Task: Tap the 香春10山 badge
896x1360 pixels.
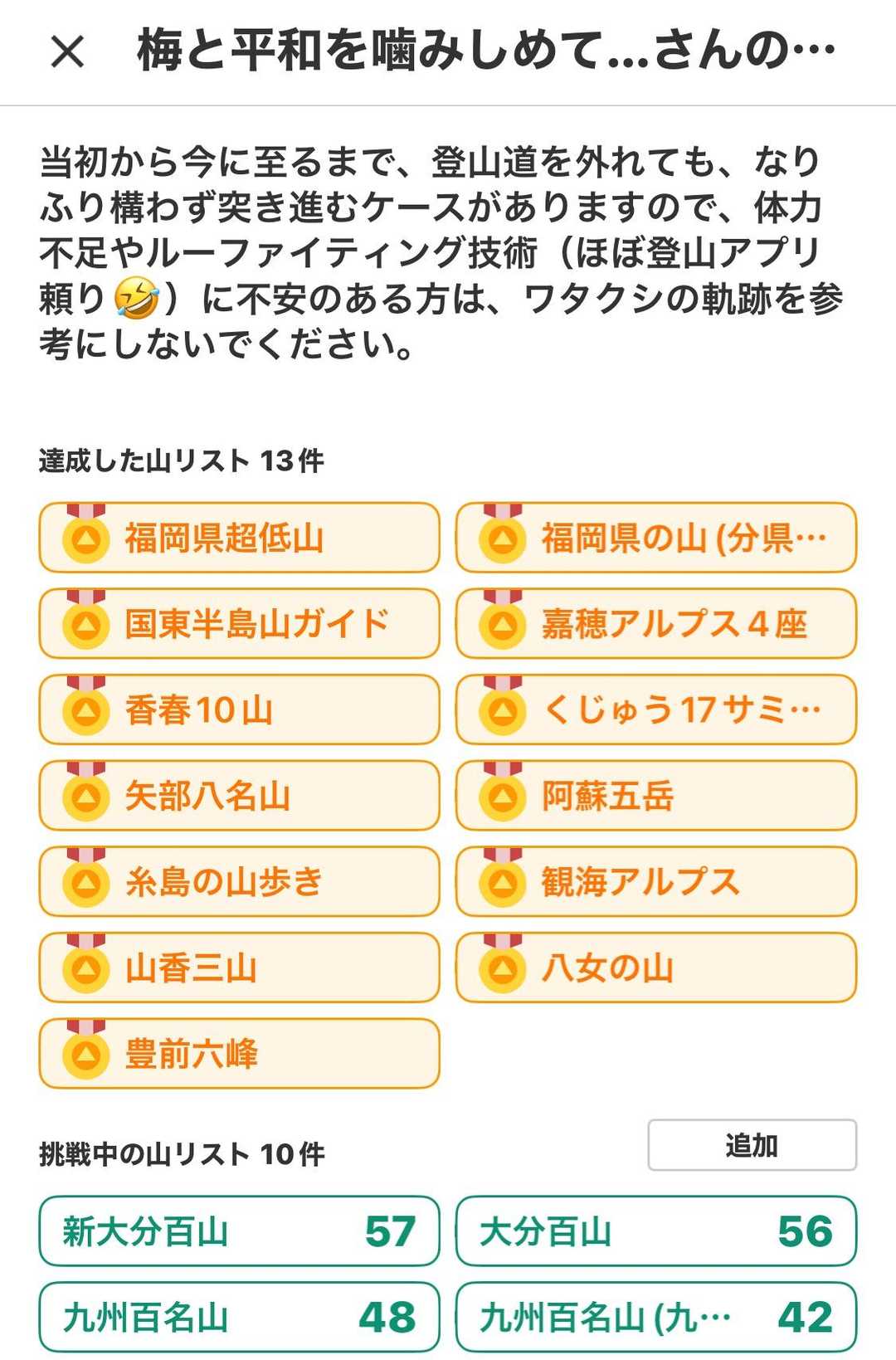Action: pyautogui.click(x=239, y=710)
